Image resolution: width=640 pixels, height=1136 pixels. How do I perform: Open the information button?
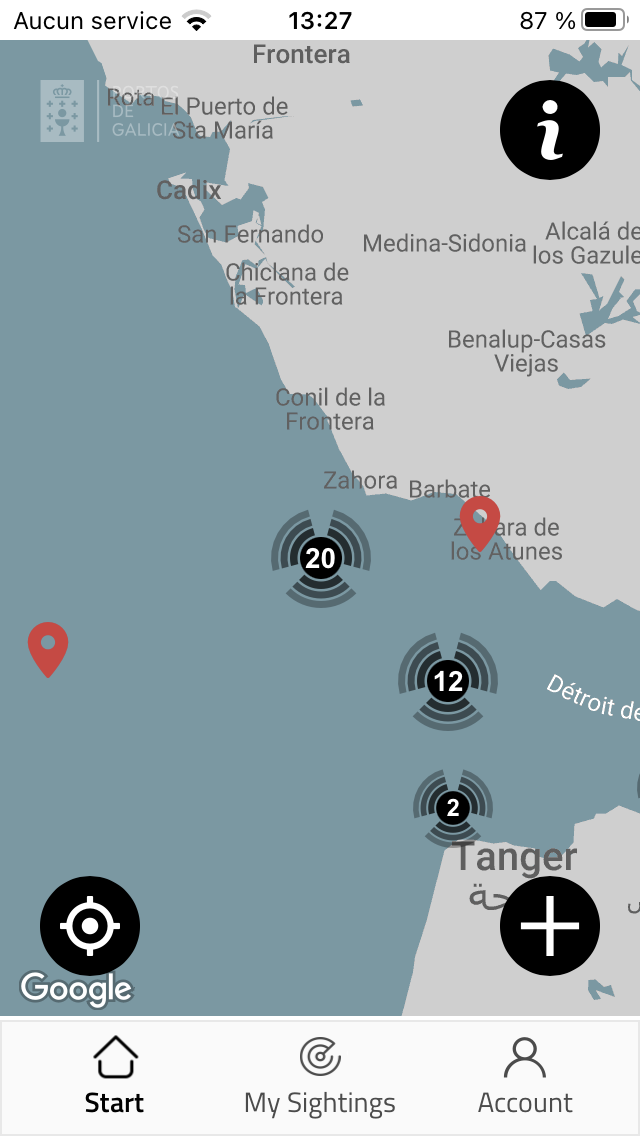[x=550, y=130]
